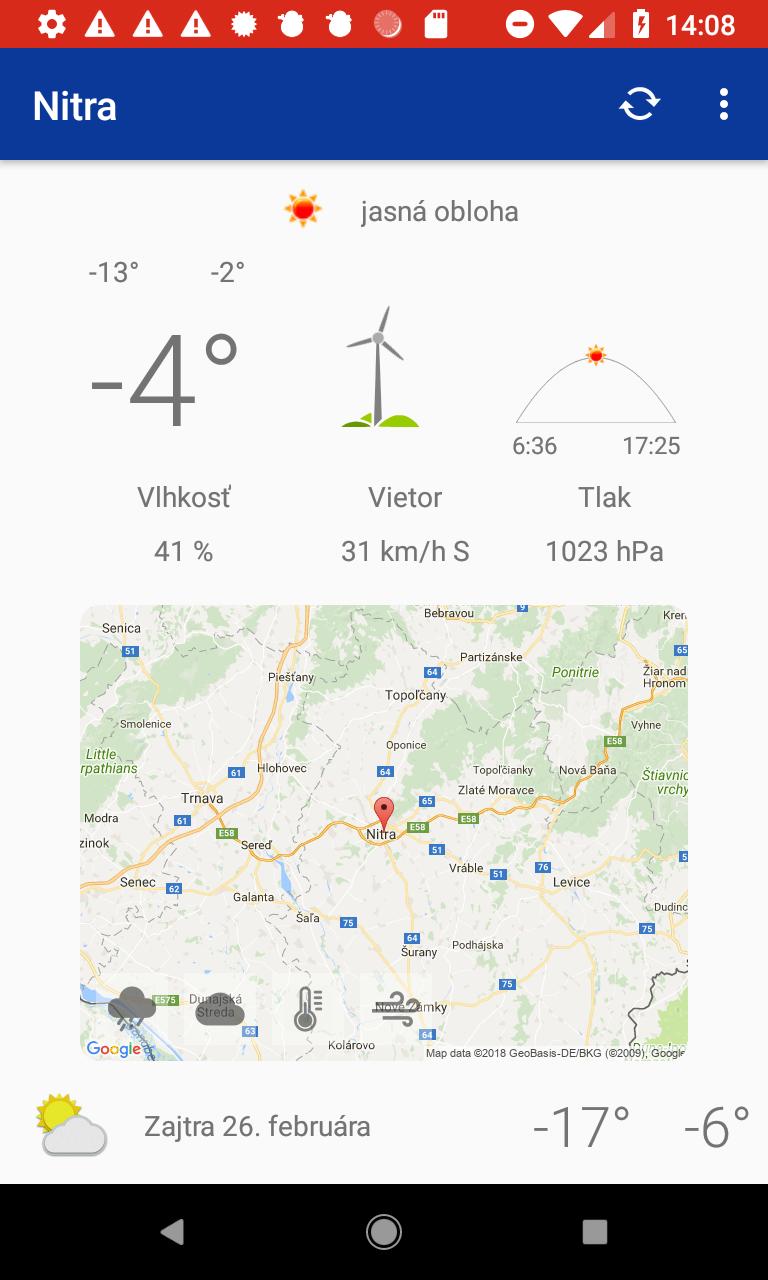Tap the refresh icon in the toolbar
This screenshot has height=1280, width=768.
[x=639, y=103]
